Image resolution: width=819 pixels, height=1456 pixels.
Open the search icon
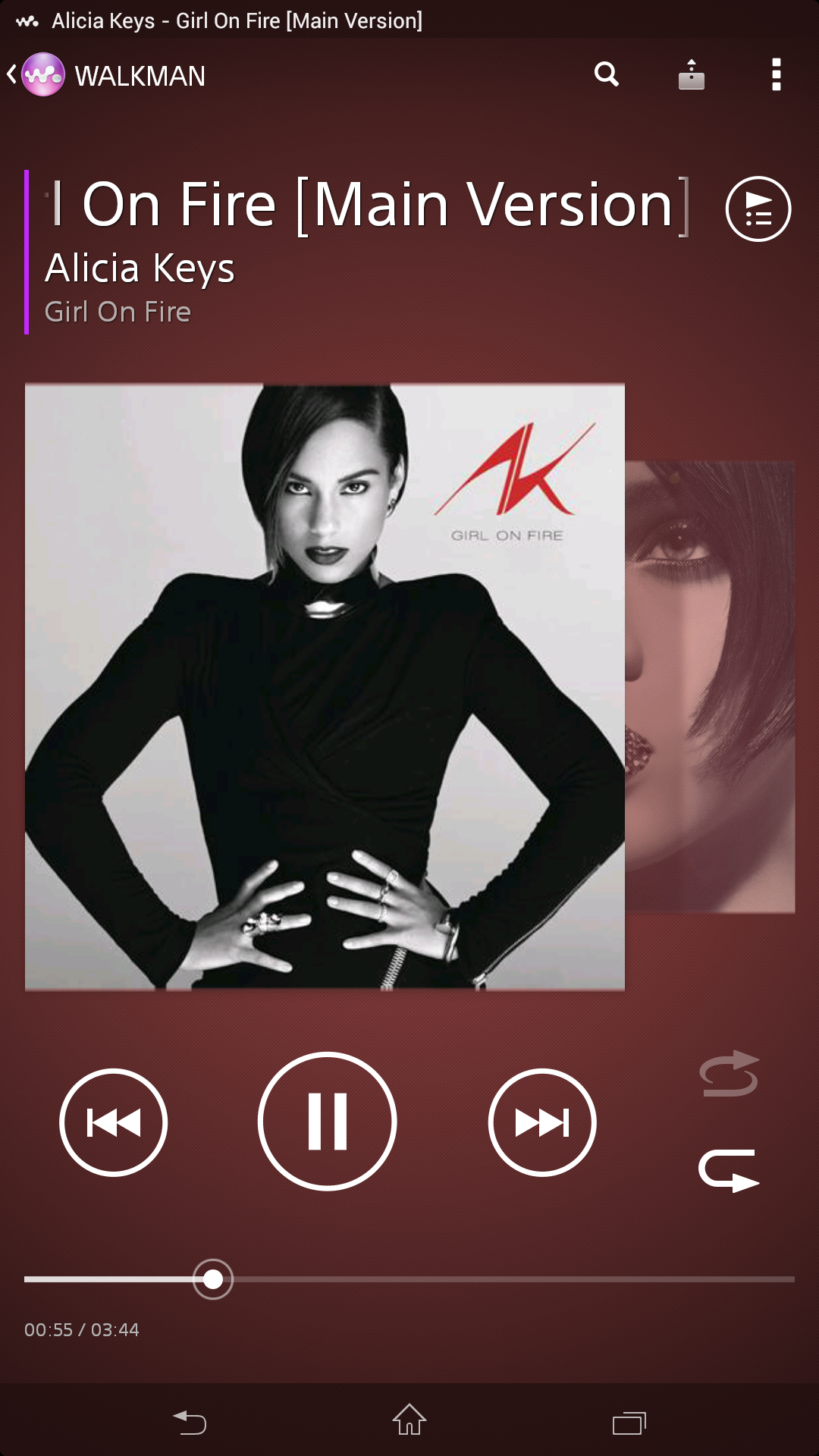[606, 75]
